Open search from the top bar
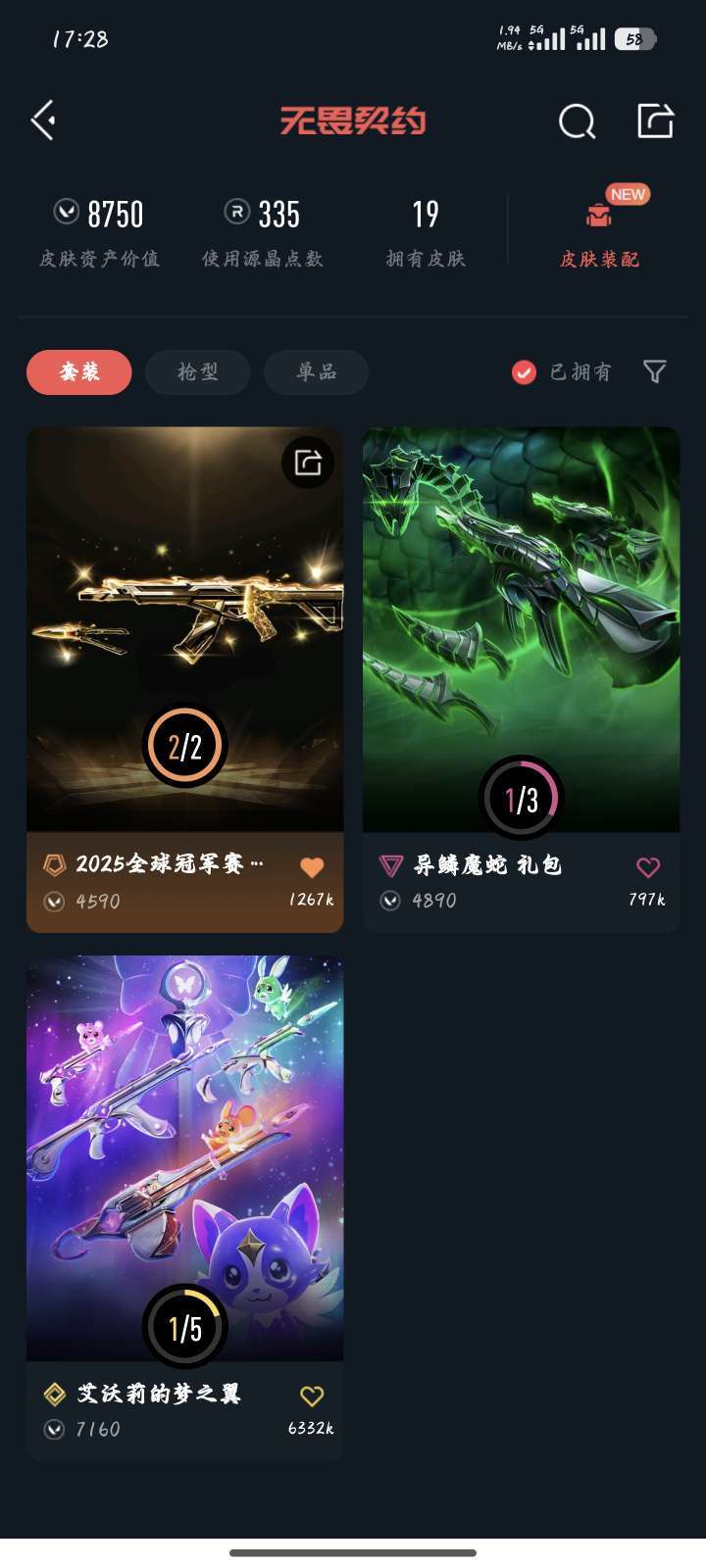706x1568 pixels. [577, 122]
